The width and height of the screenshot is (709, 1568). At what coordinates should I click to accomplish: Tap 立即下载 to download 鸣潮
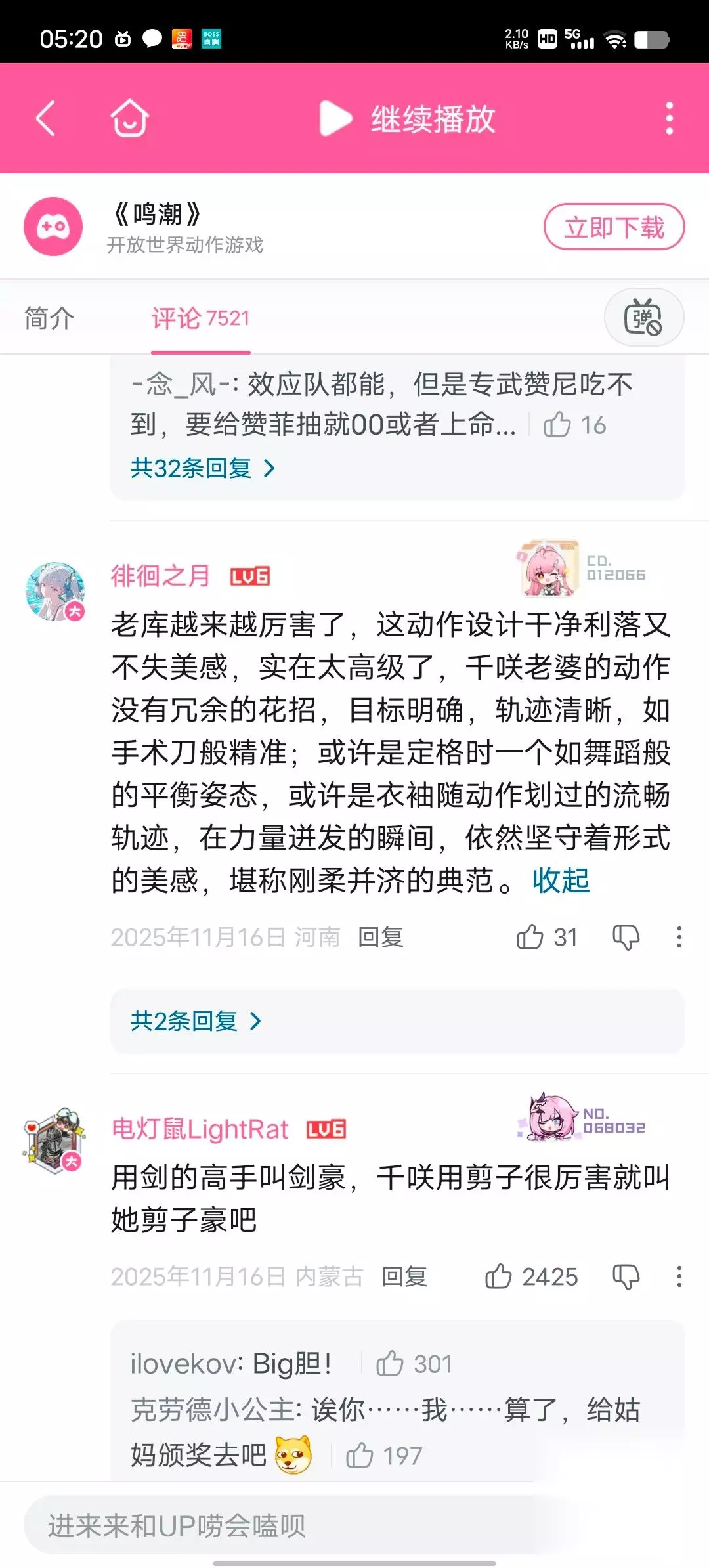click(614, 227)
